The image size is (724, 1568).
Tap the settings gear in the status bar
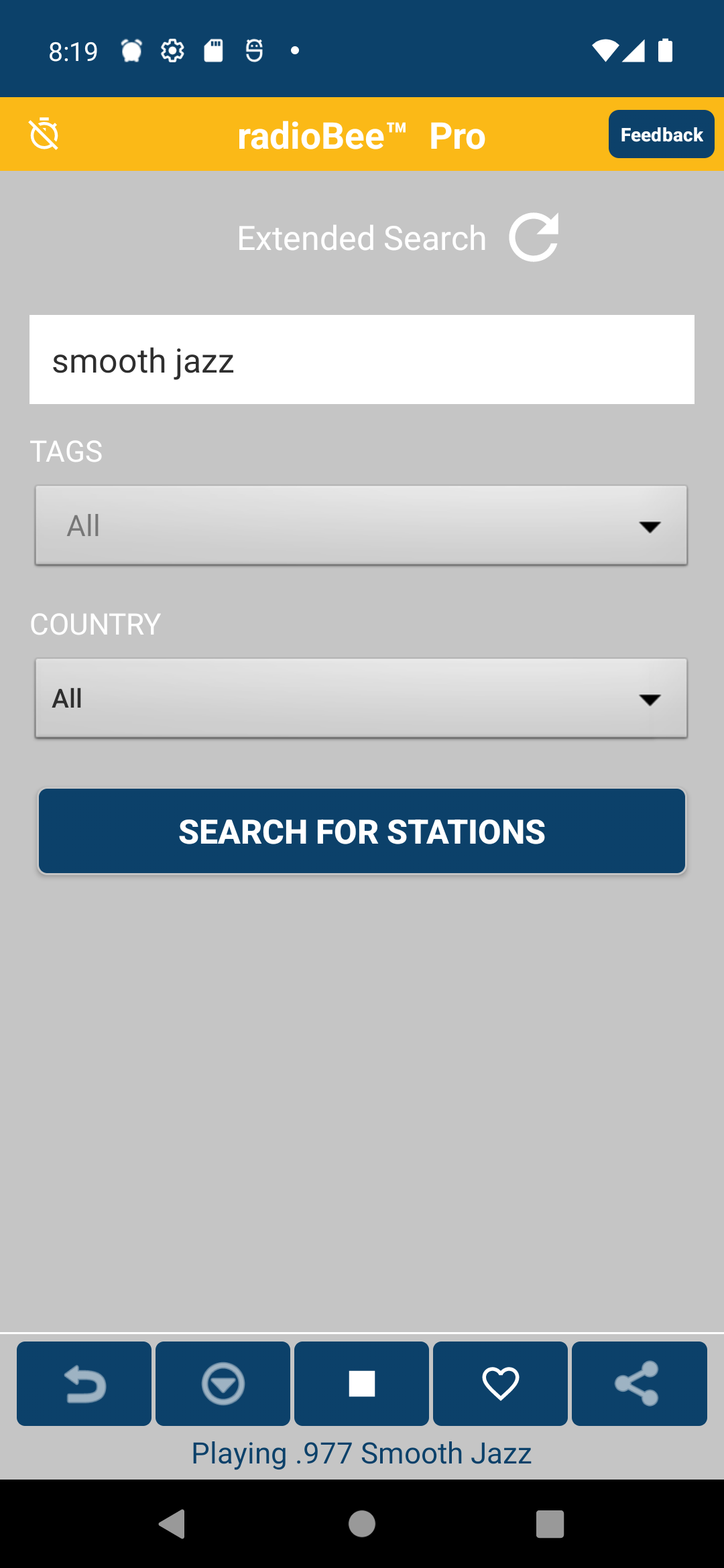172,50
